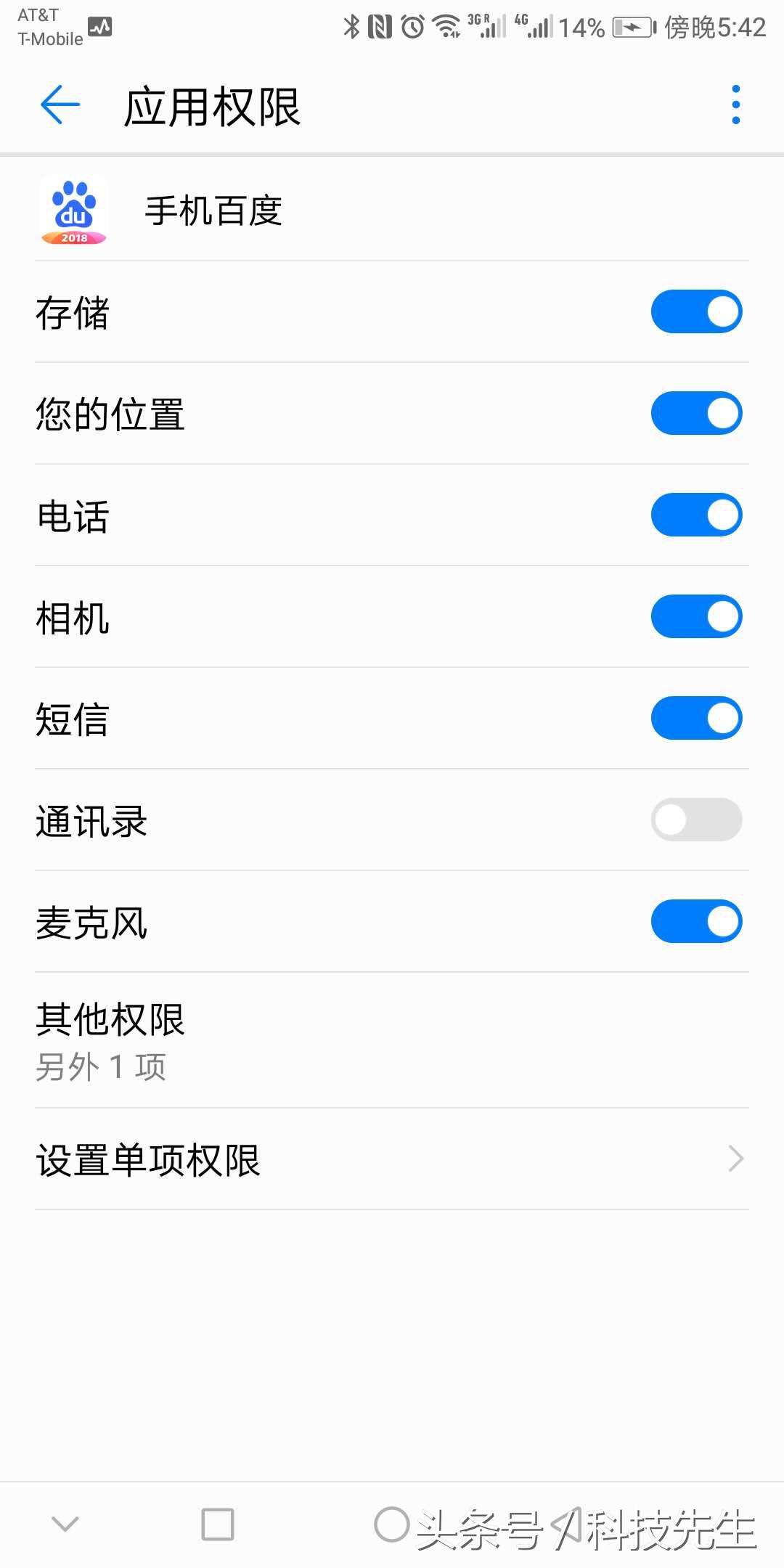The height and width of the screenshot is (1568, 784).
Task: Open the three-dot overflow menu
Action: click(735, 104)
